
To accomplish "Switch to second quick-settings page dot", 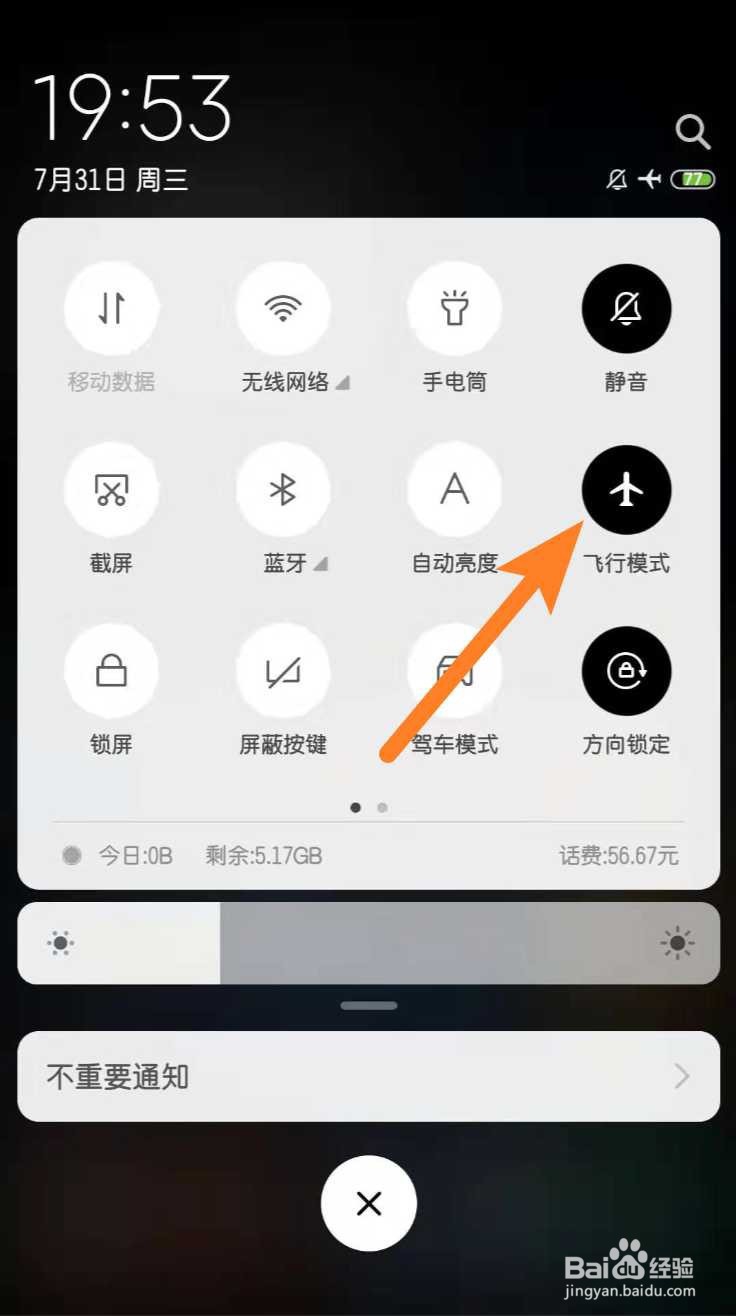I will coord(382,807).
